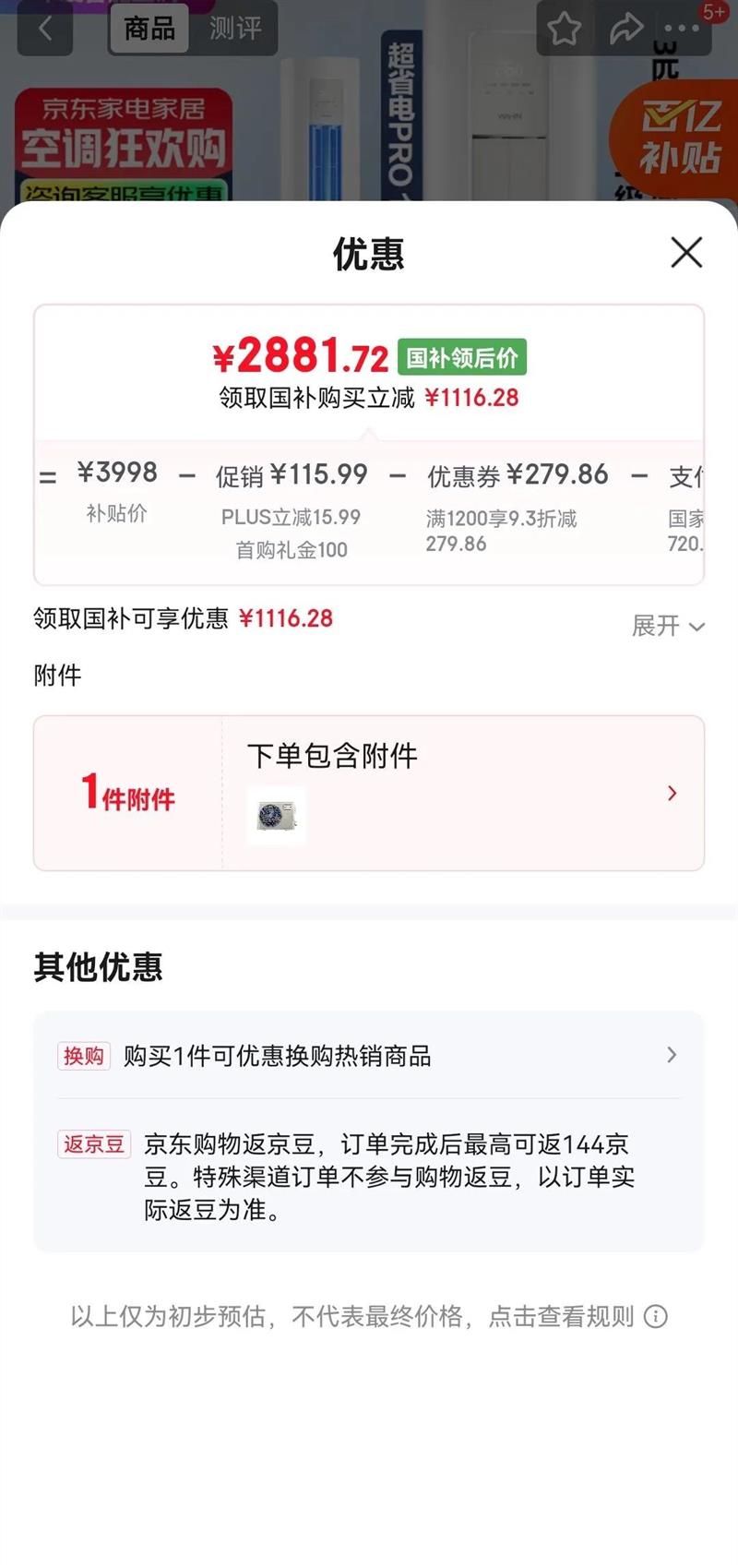Select the 返京豆 badge
This screenshot has width=738, height=1568.
[93, 1143]
